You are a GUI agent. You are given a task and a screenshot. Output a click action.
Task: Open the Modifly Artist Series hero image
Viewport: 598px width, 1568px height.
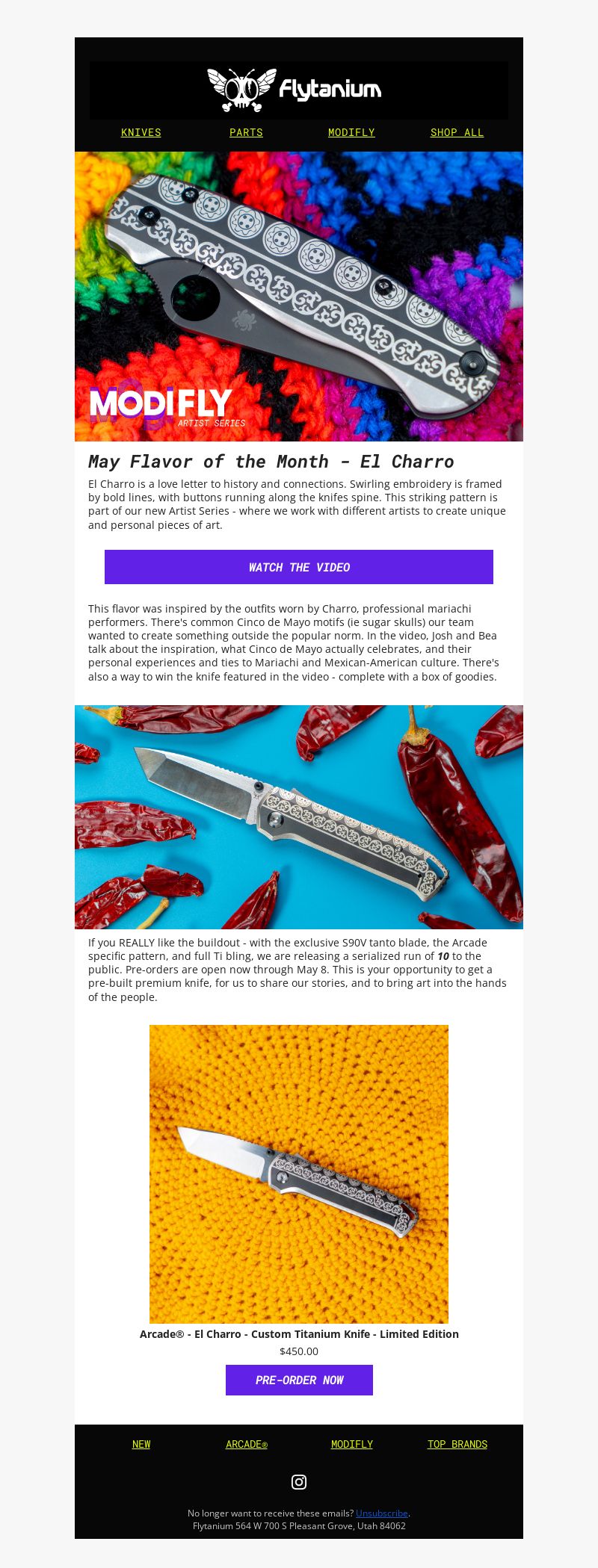(x=299, y=297)
